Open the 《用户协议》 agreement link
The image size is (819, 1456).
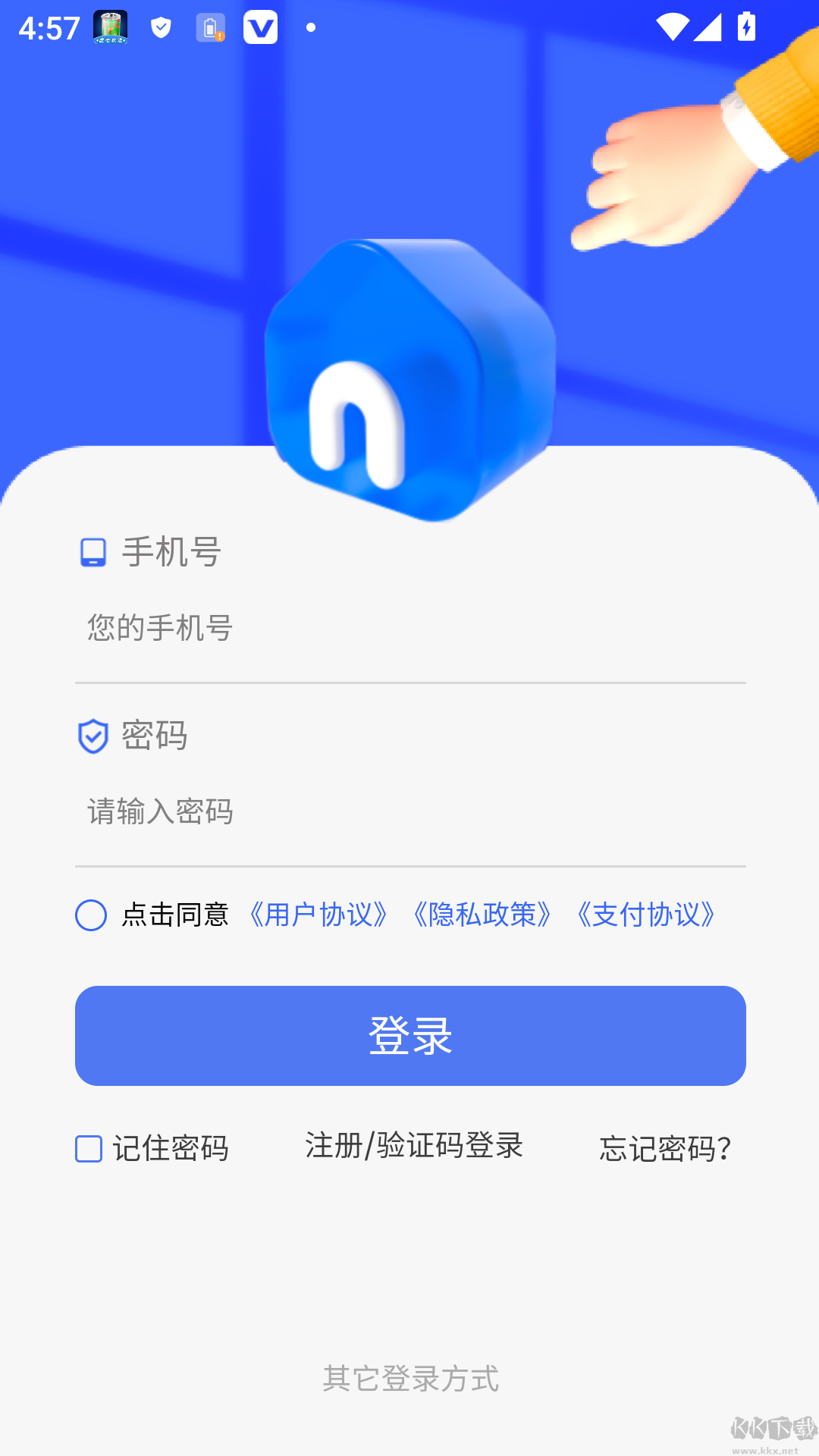point(318,915)
